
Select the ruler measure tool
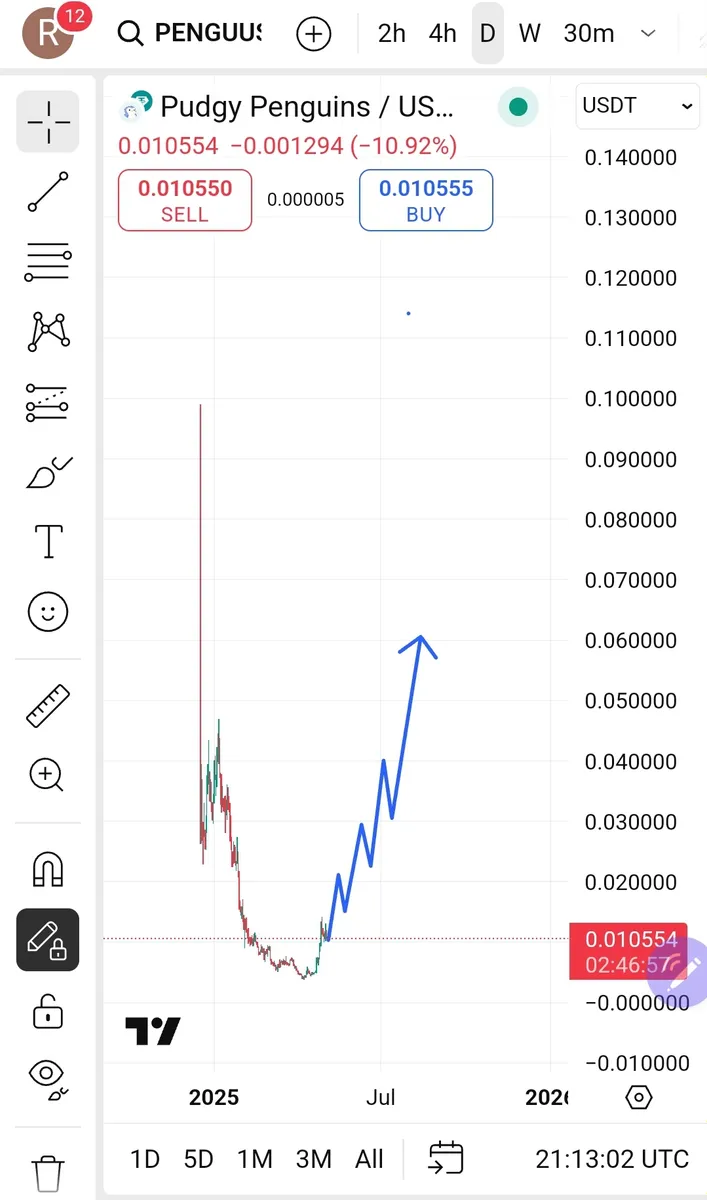coord(48,705)
